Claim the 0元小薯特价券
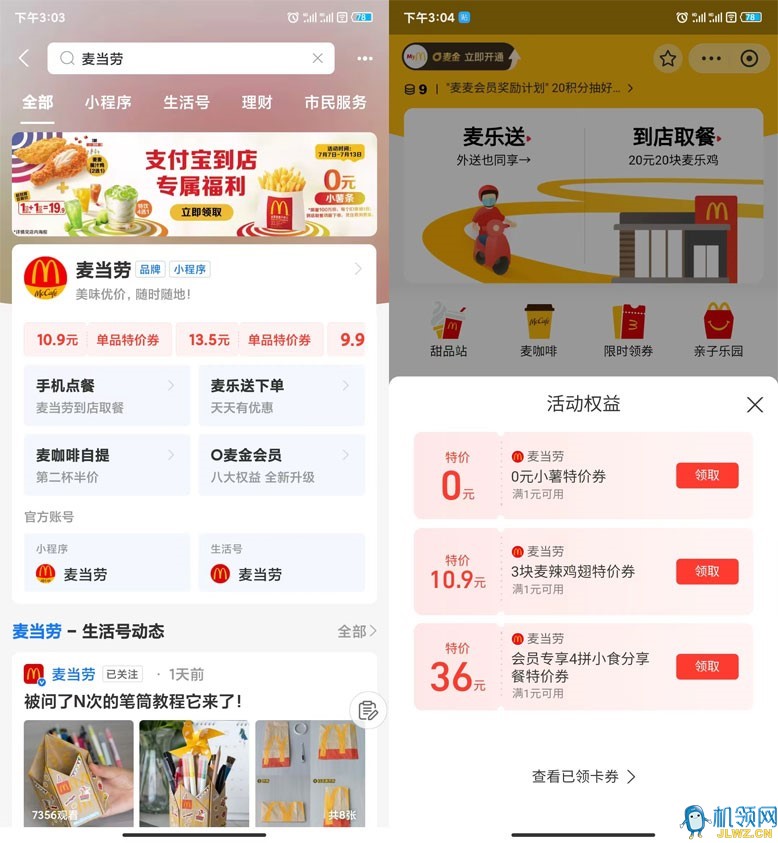 coord(707,475)
